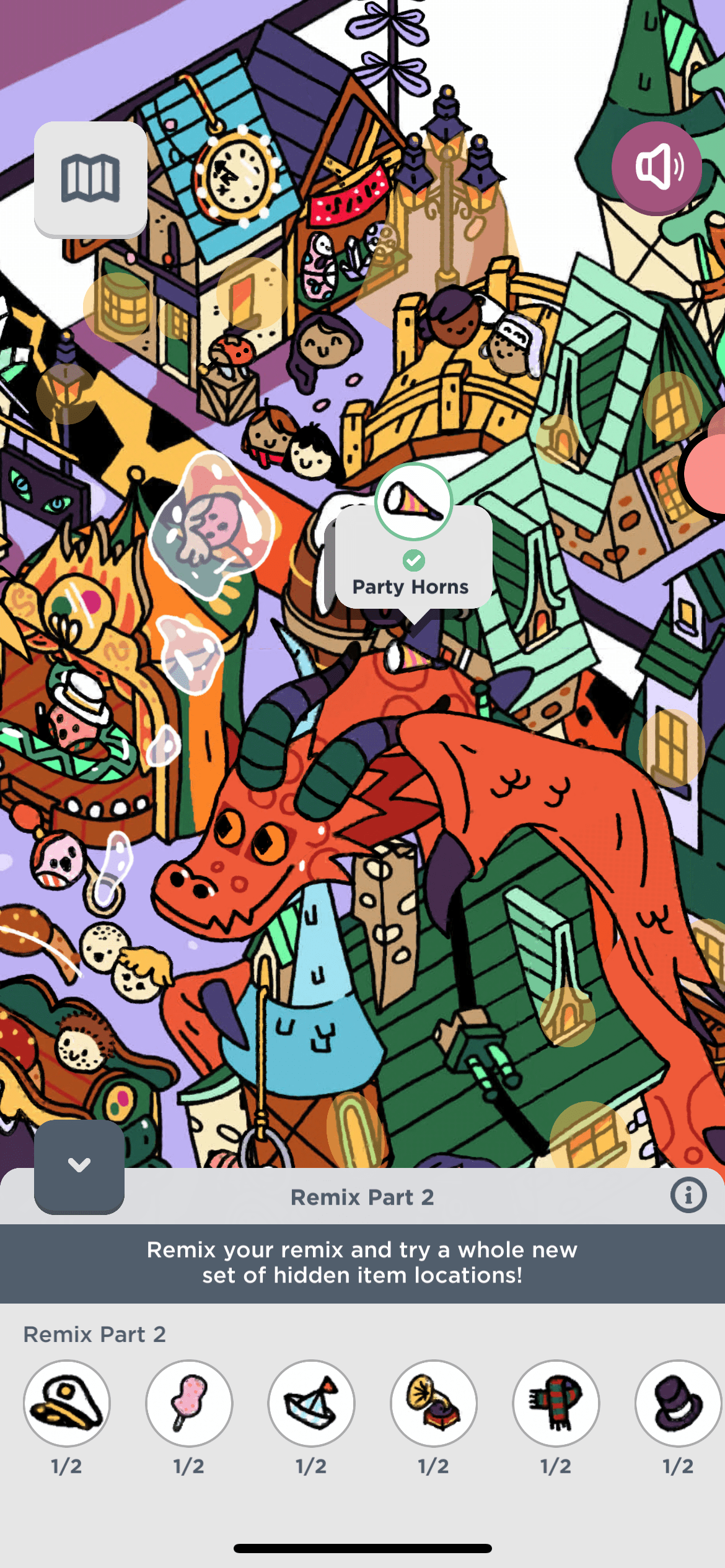
Task: Open the info icon for Remix Part 2
Action: tap(688, 1195)
